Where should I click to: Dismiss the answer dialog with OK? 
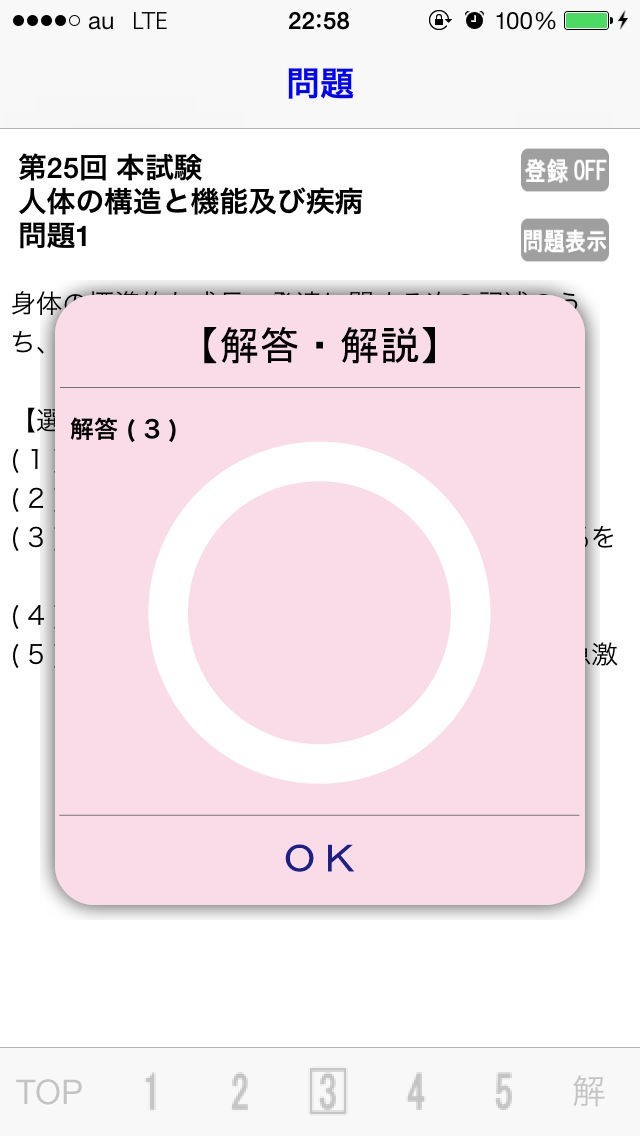[x=320, y=859]
